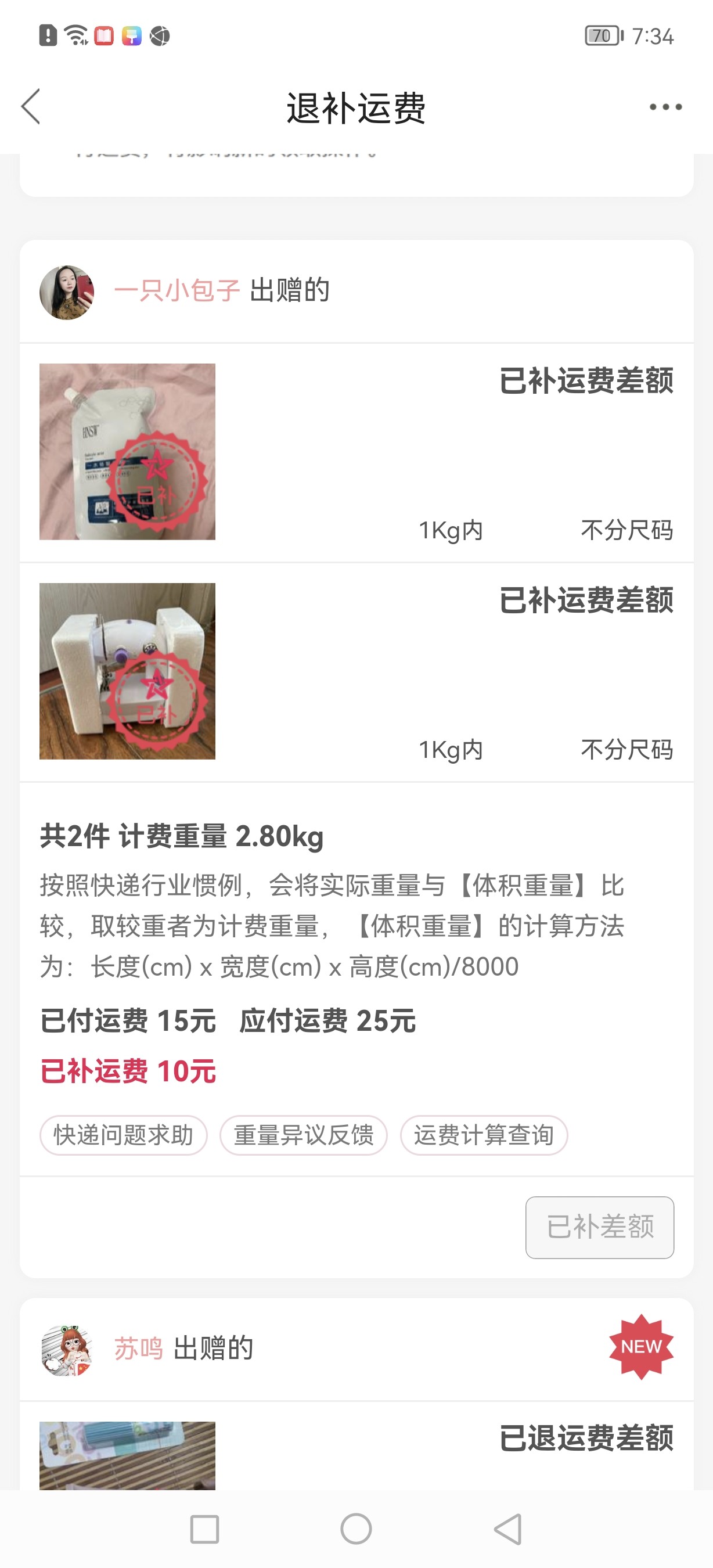Tap the system home button
Image resolution: width=713 pixels, height=1568 pixels.
[x=356, y=1529]
